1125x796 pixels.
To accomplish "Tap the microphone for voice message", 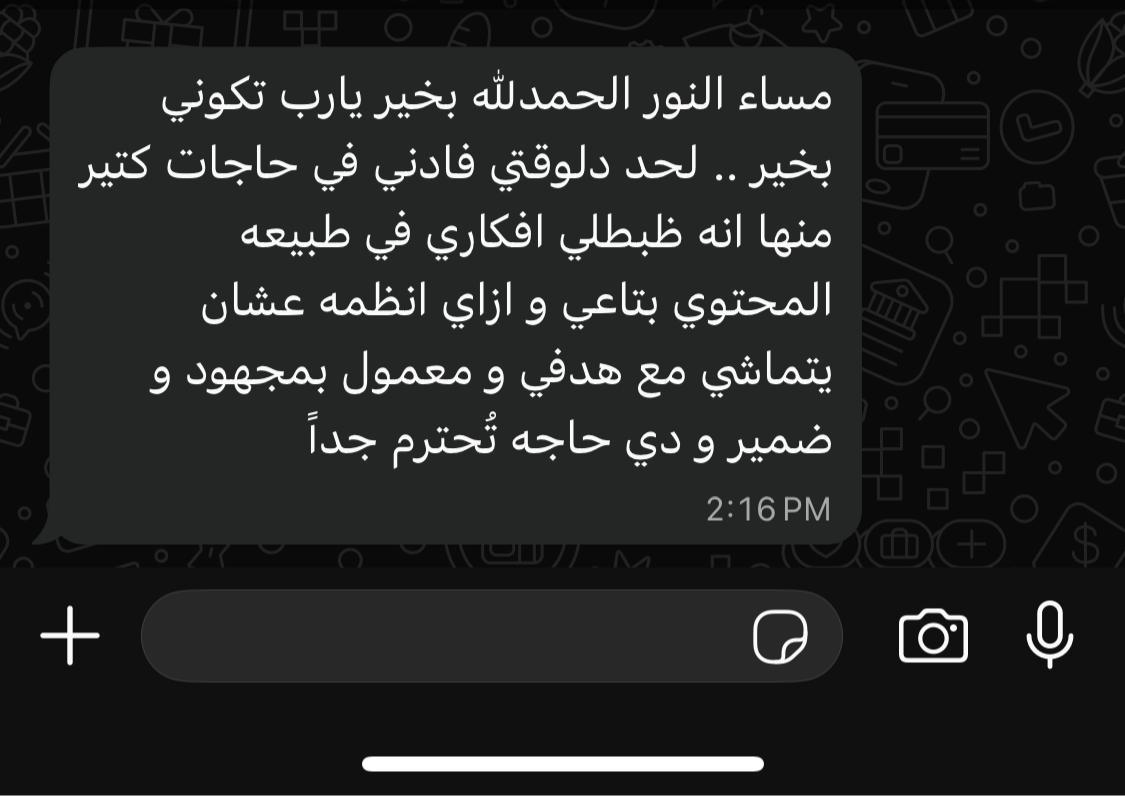I will pyautogui.click(x=1050, y=636).
